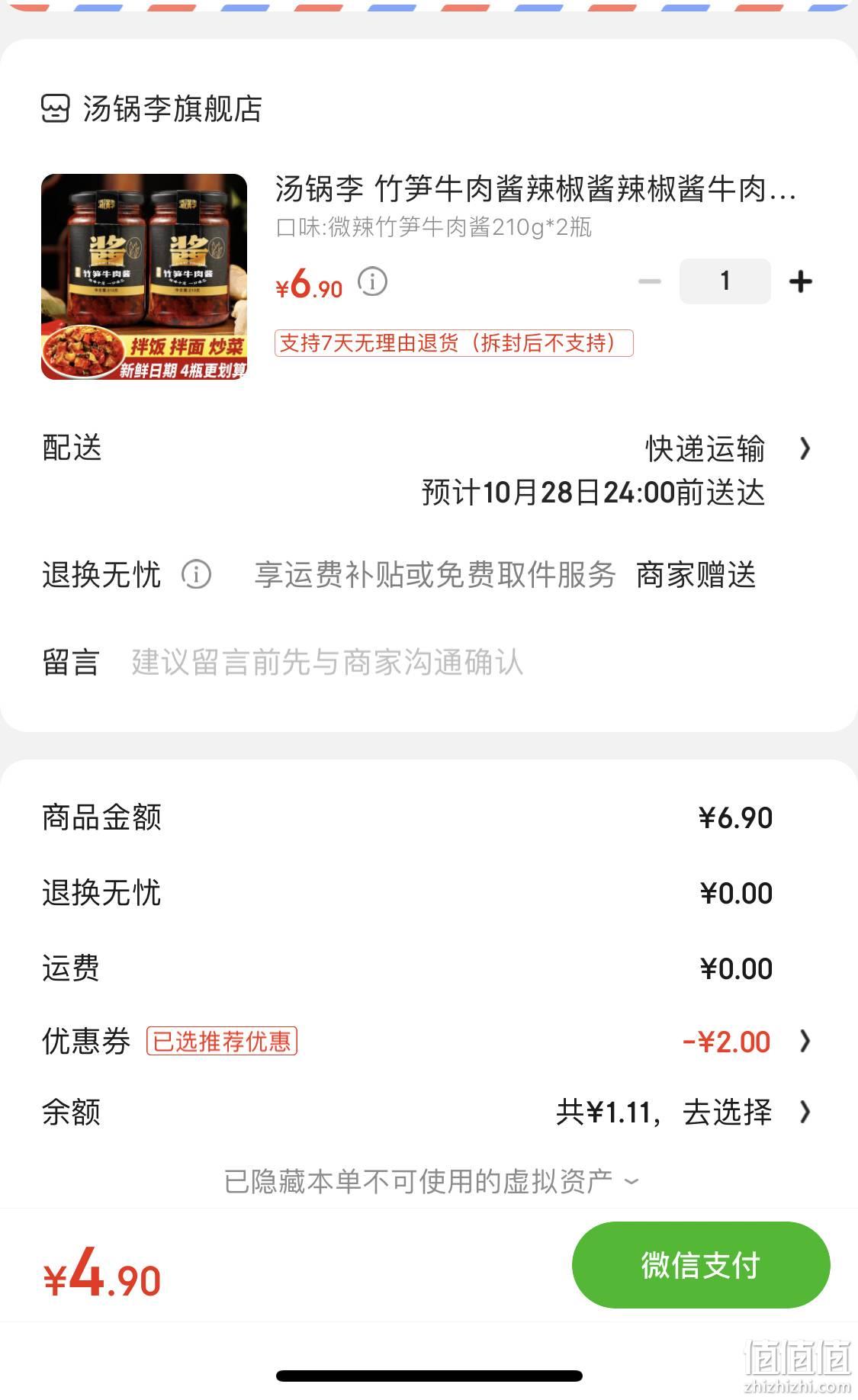Pay with the 微信支付 button
This screenshot has width=858, height=1400.
click(x=701, y=1265)
